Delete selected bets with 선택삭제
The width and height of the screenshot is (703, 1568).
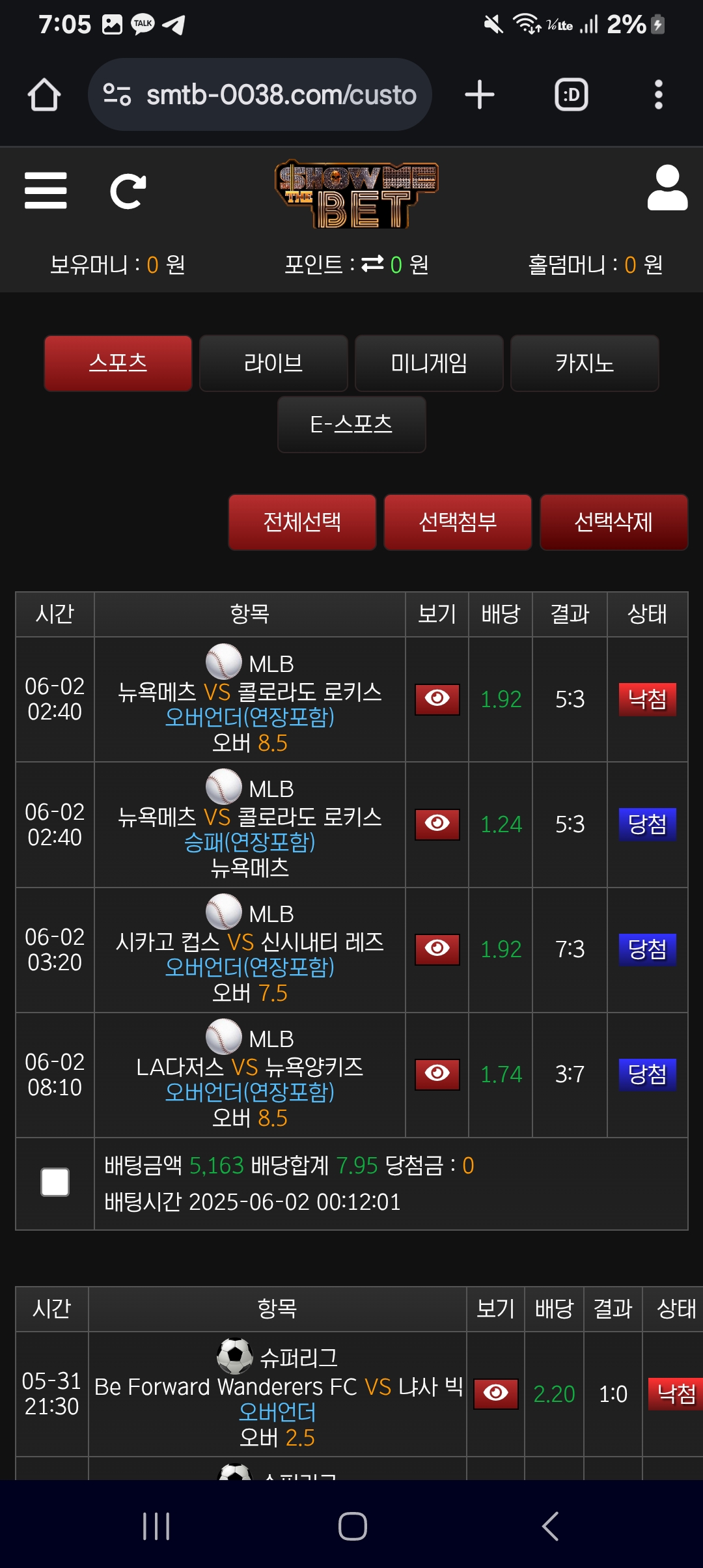point(613,522)
